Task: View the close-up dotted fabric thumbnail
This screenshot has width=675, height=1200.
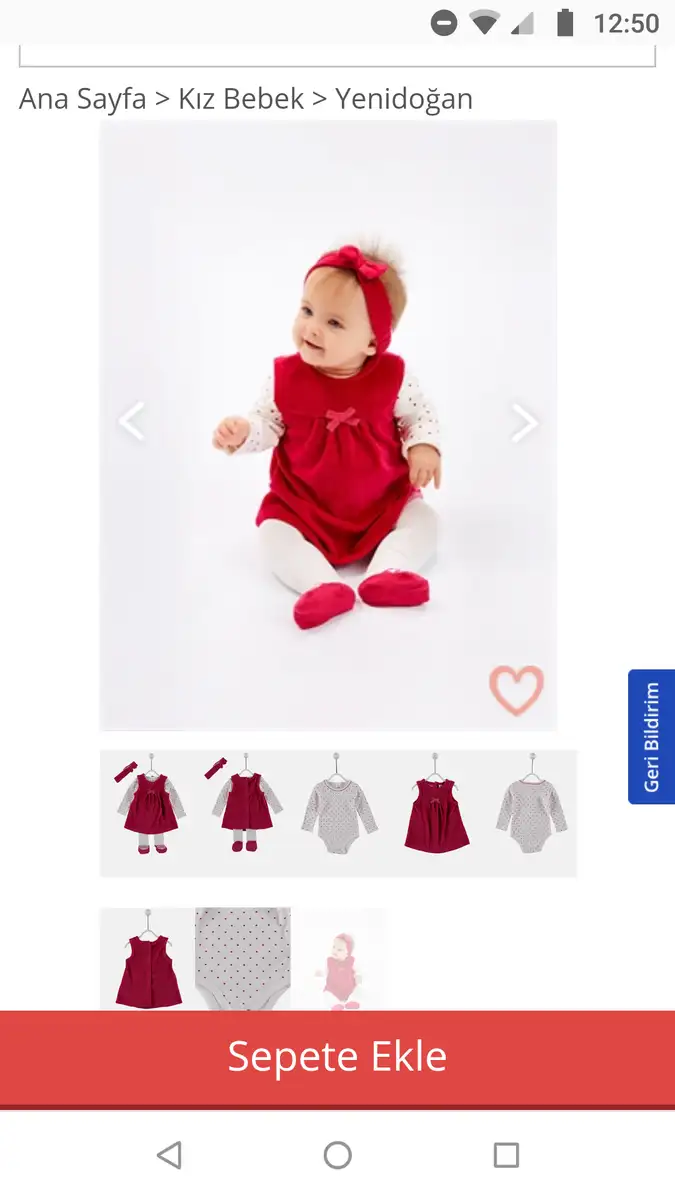Action: [243, 959]
